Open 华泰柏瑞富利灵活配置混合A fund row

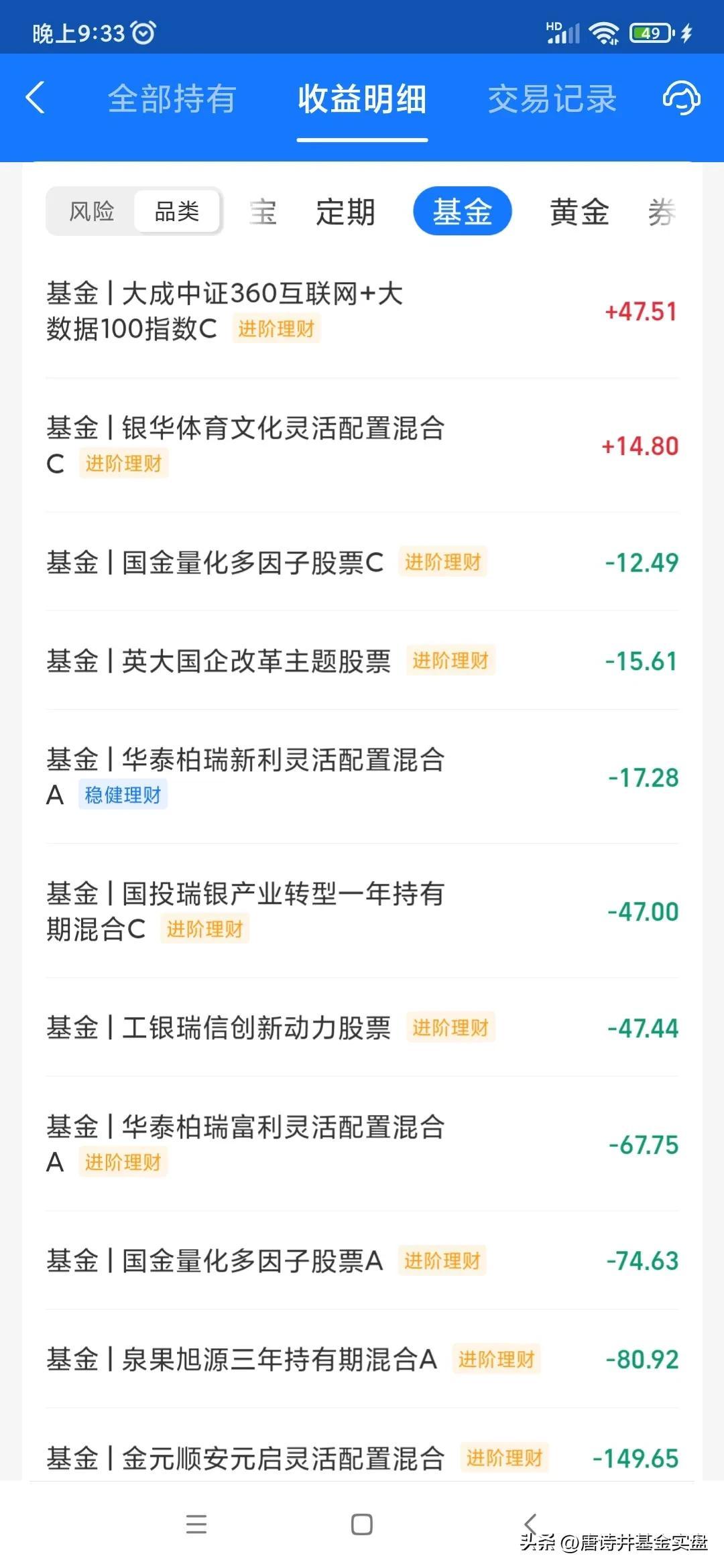pyautogui.click(x=362, y=1145)
